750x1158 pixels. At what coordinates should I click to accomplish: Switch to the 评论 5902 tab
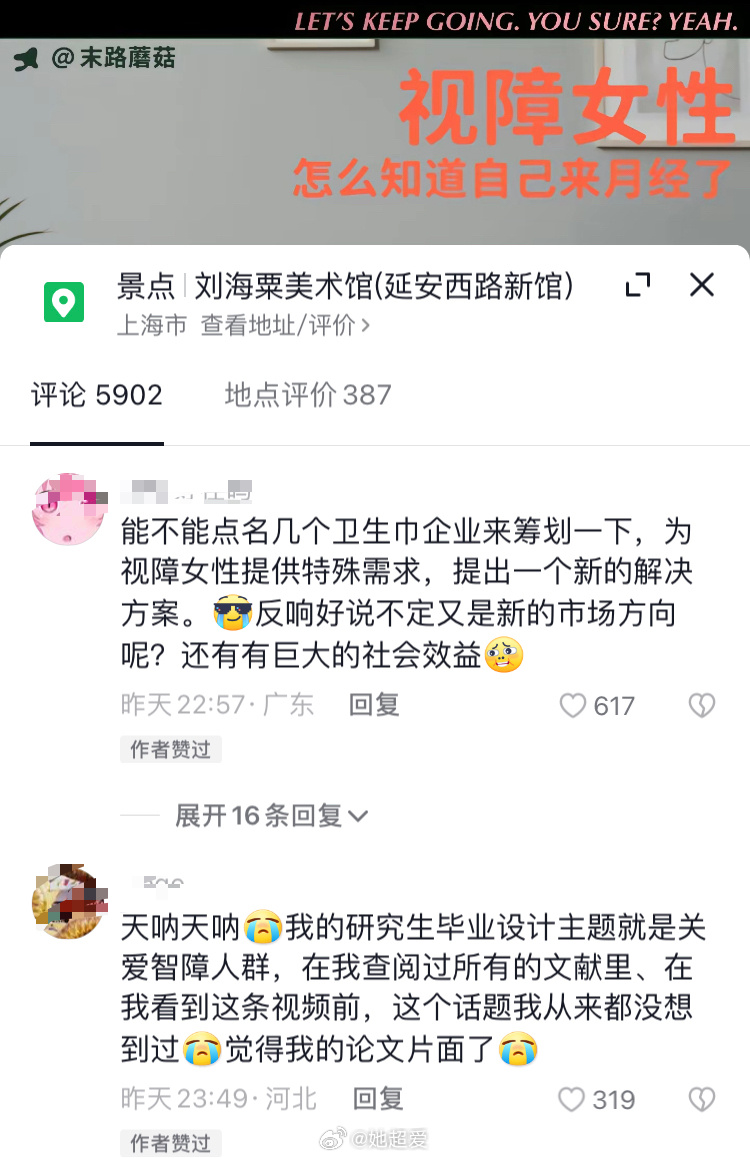(96, 395)
